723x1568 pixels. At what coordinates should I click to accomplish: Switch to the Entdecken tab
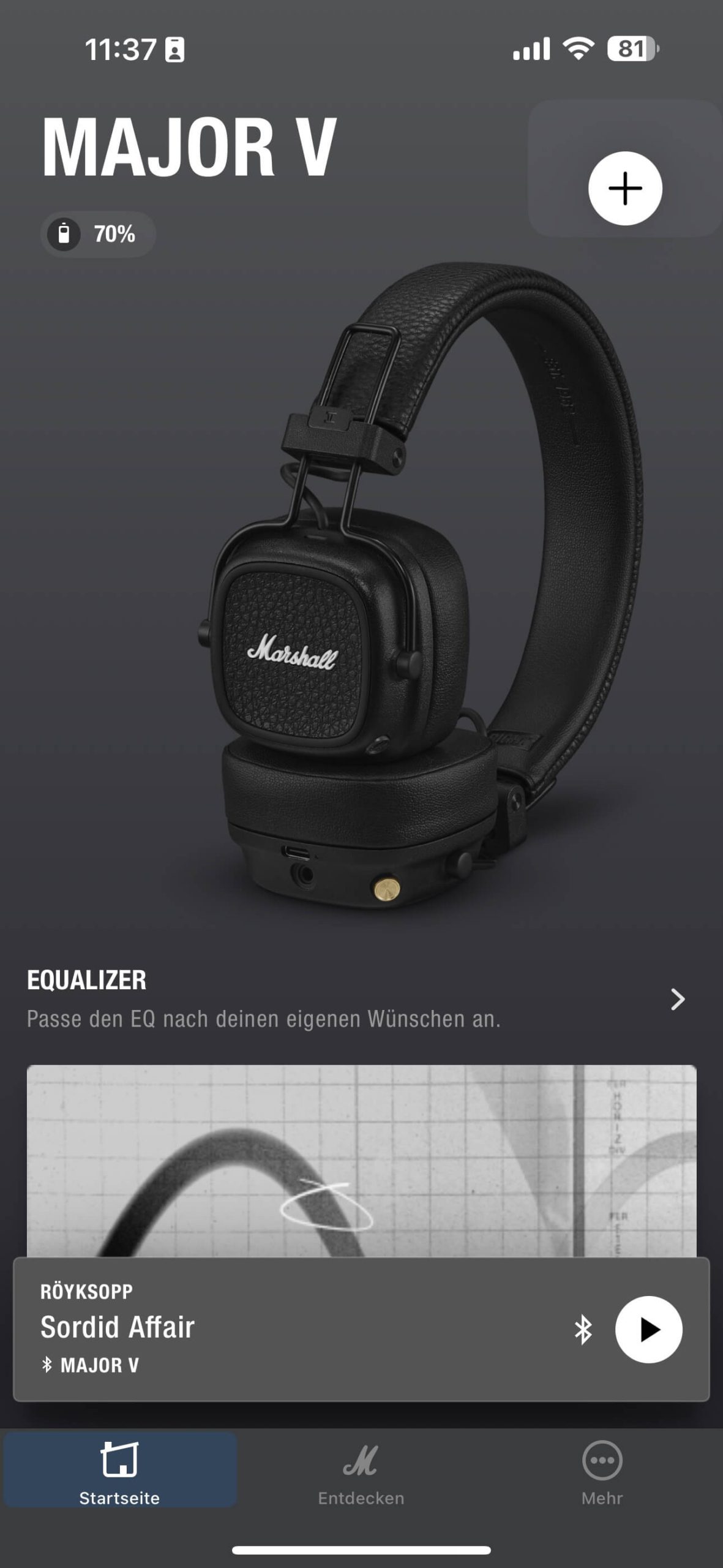tap(361, 1472)
